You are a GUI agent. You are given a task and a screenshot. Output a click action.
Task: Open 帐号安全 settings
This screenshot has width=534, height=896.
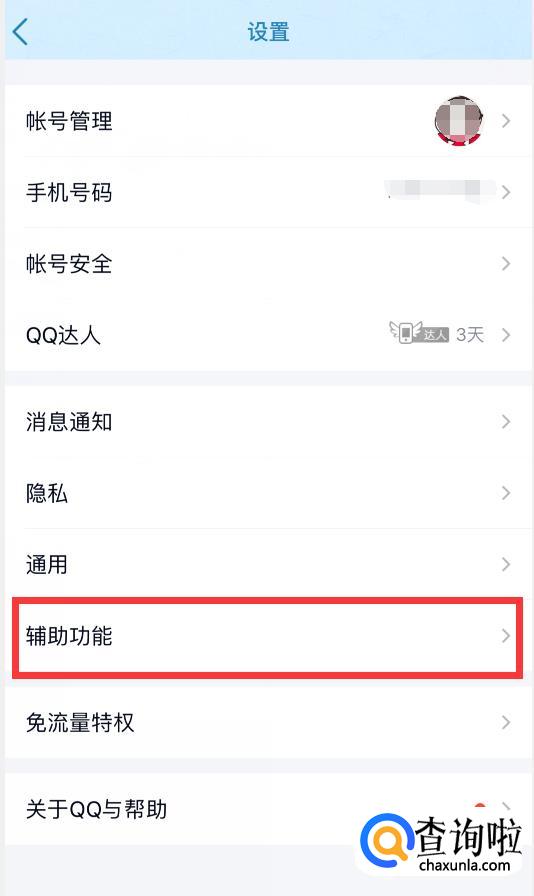(x=268, y=263)
